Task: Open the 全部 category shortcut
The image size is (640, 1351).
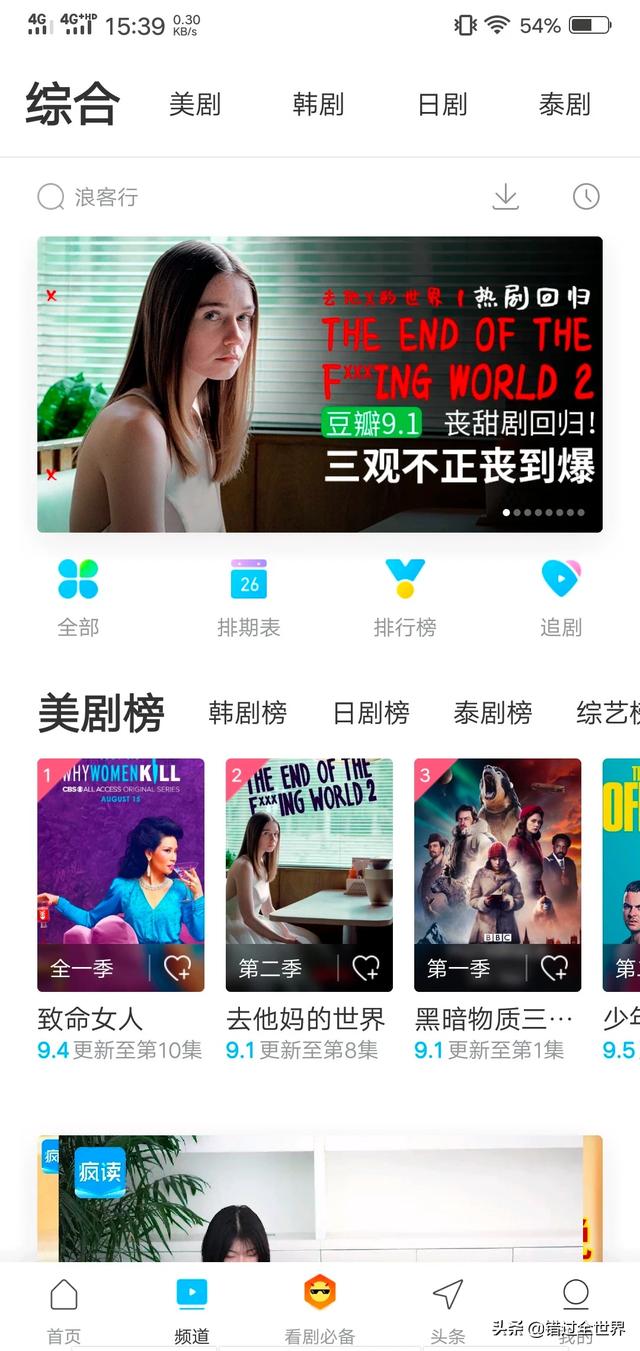Action: [78, 598]
